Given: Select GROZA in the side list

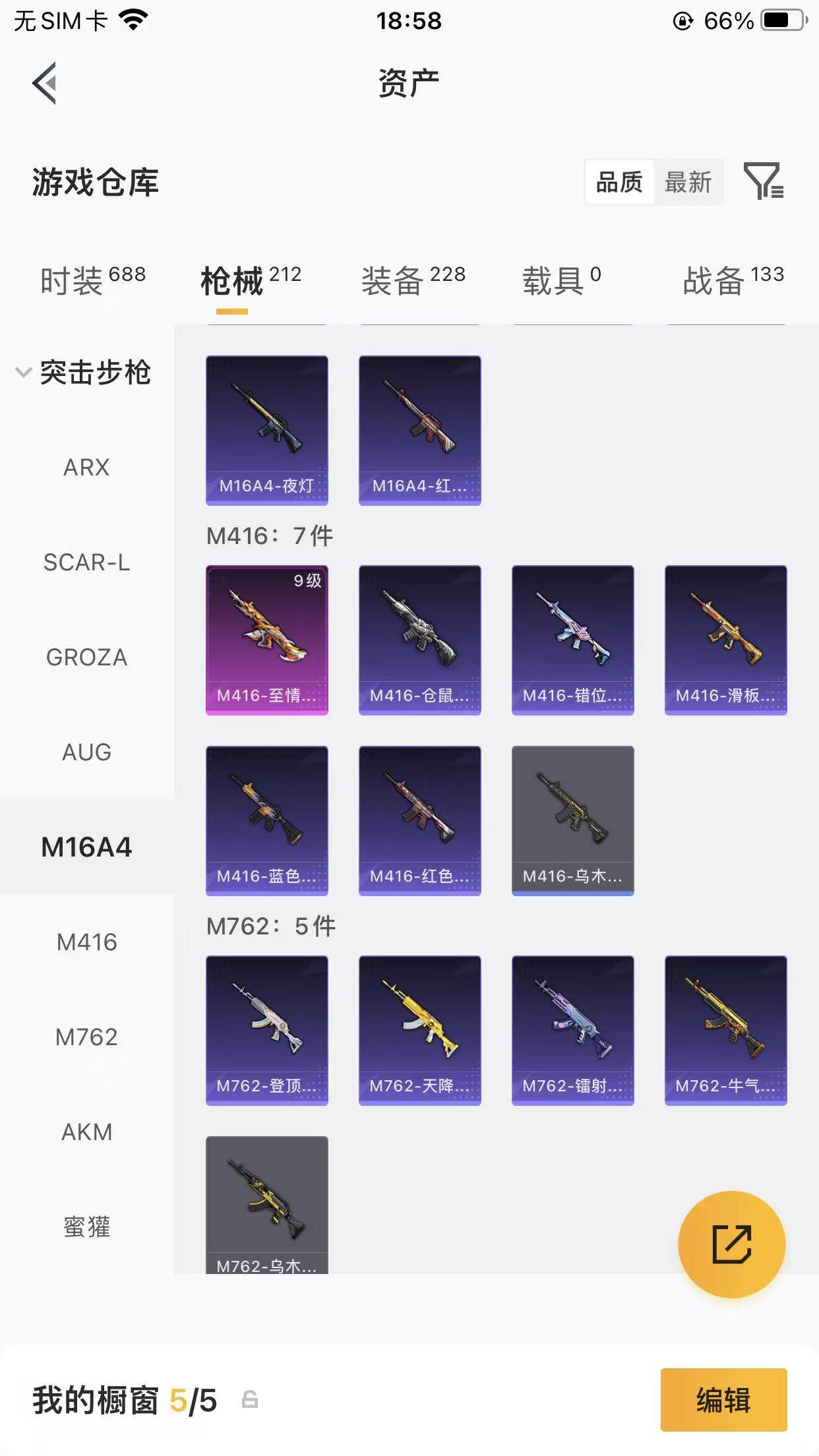Looking at the screenshot, I should (86, 657).
